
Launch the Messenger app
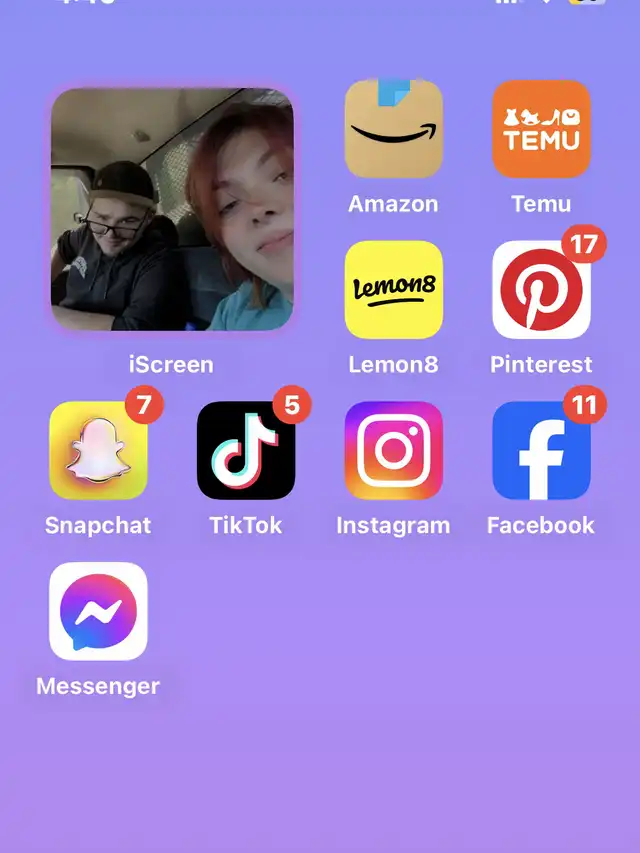[x=98, y=611]
